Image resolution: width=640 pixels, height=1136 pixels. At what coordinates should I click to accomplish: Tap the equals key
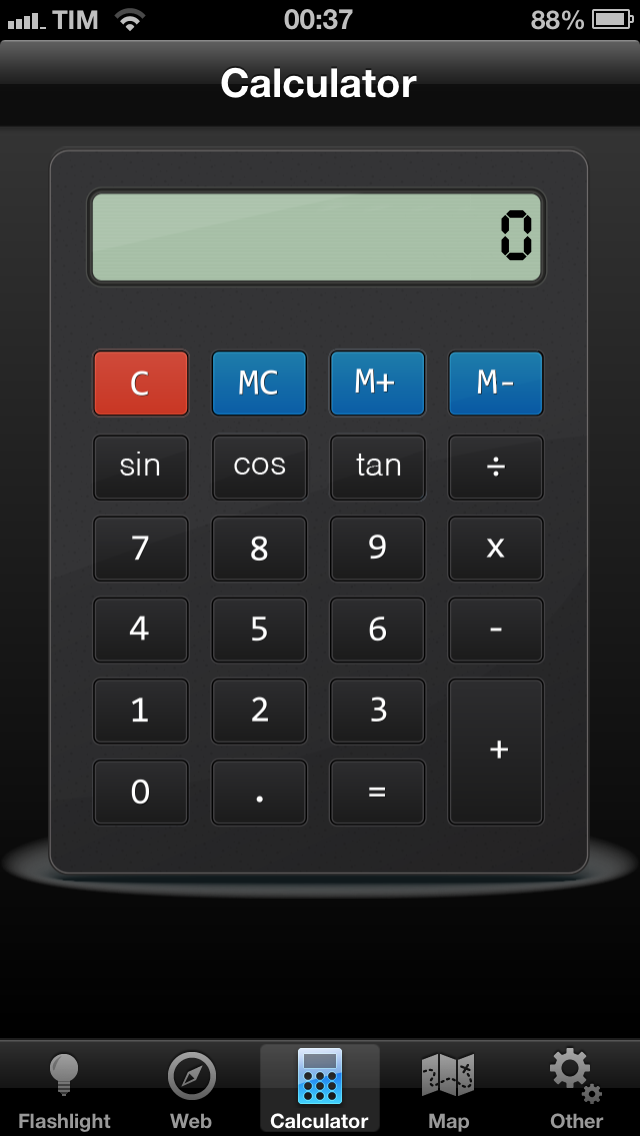pyautogui.click(x=377, y=792)
